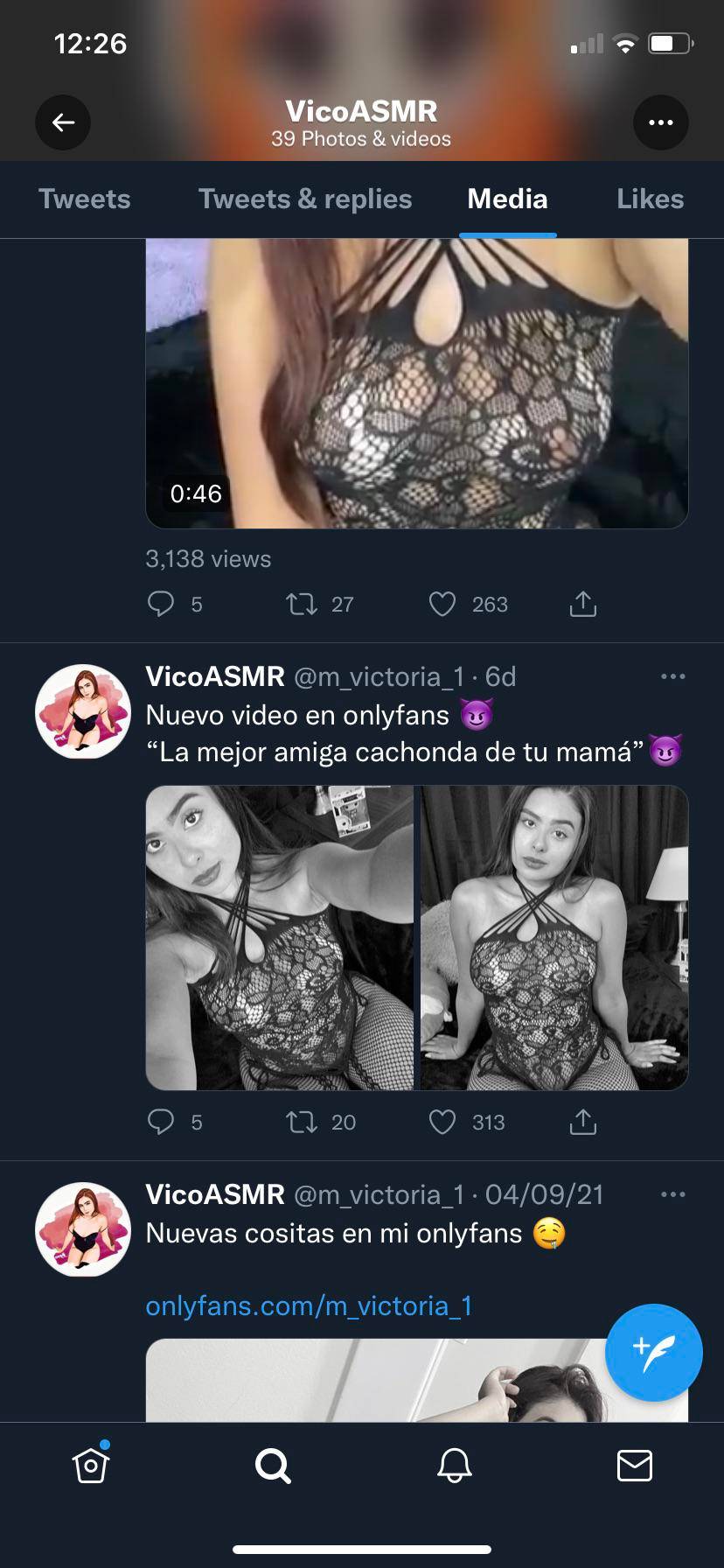
Task: Reply to the "Nuevo video en onlyfans" tweet
Action: [x=161, y=1122]
